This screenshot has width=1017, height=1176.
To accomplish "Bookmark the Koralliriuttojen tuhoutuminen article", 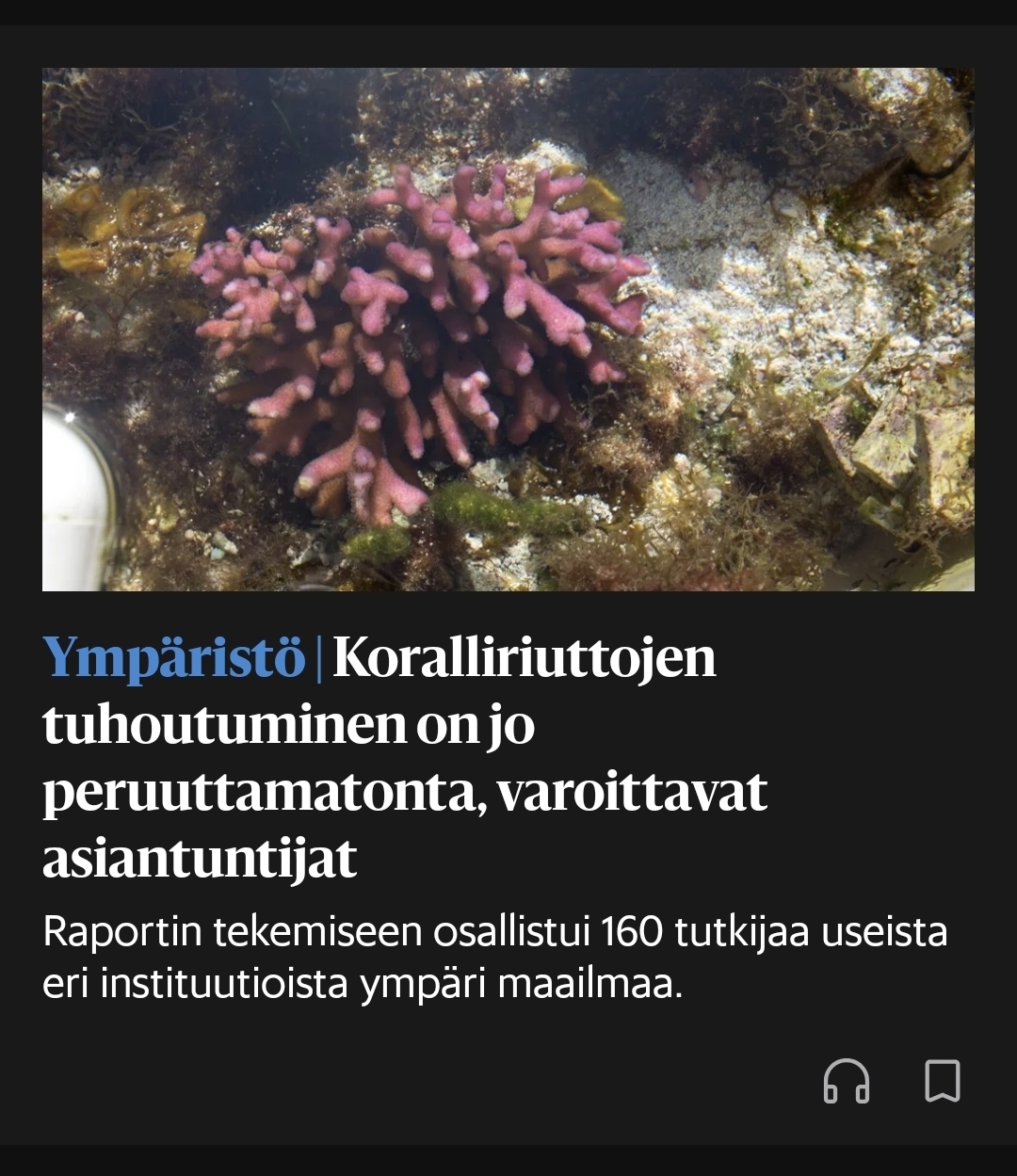I will pos(942,1080).
